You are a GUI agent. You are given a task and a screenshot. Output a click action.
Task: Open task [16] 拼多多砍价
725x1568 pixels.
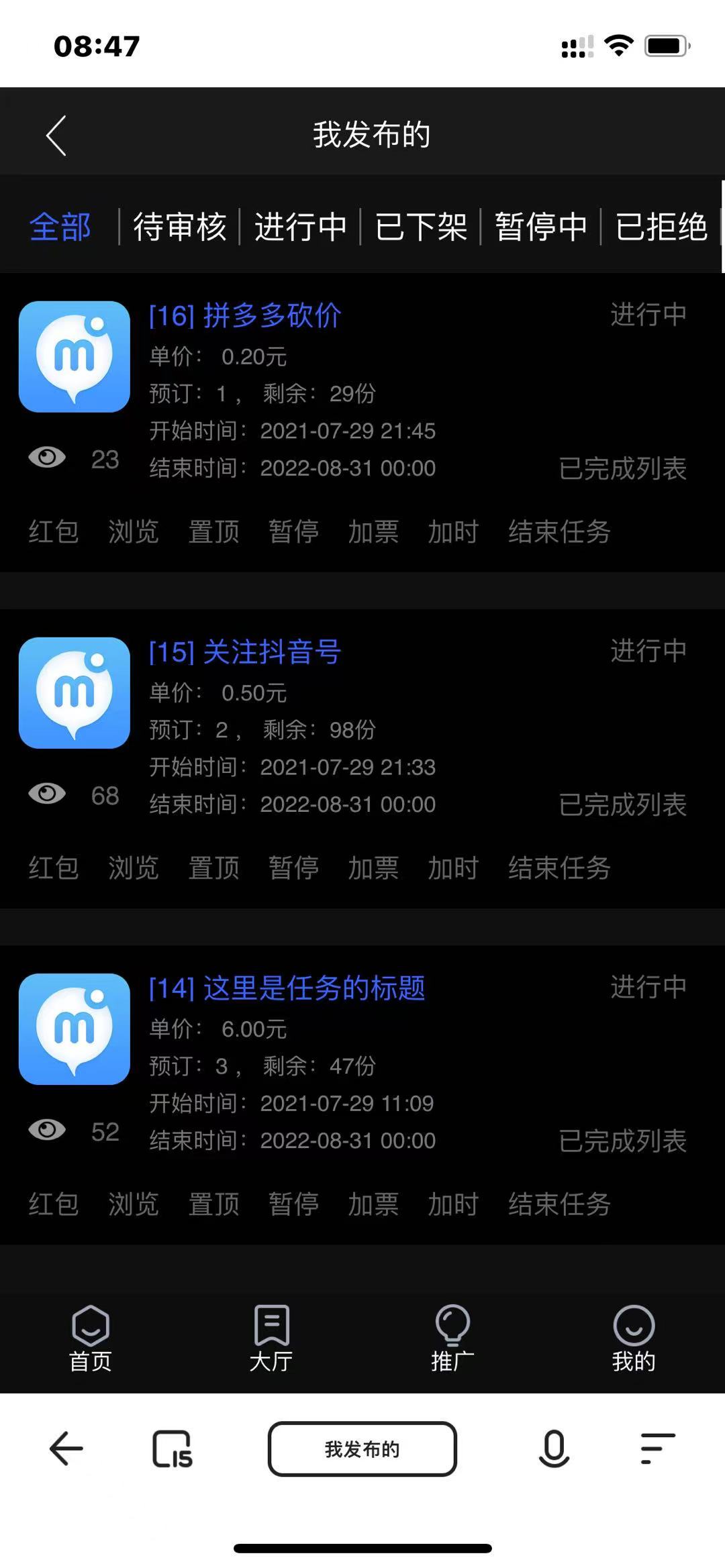click(x=245, y=315)
